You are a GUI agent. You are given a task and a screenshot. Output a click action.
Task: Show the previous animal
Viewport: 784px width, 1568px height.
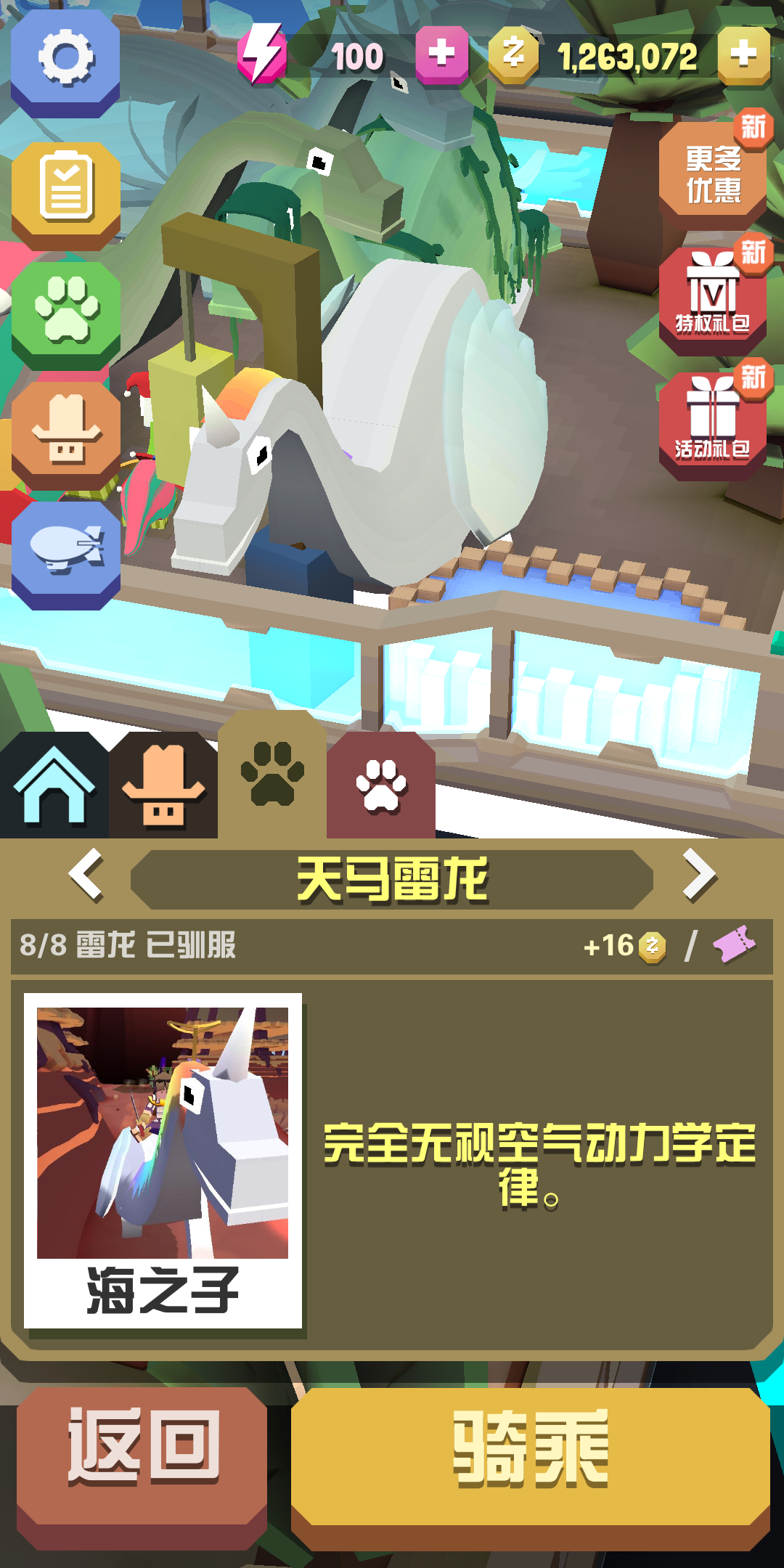(x=86, y=875)
